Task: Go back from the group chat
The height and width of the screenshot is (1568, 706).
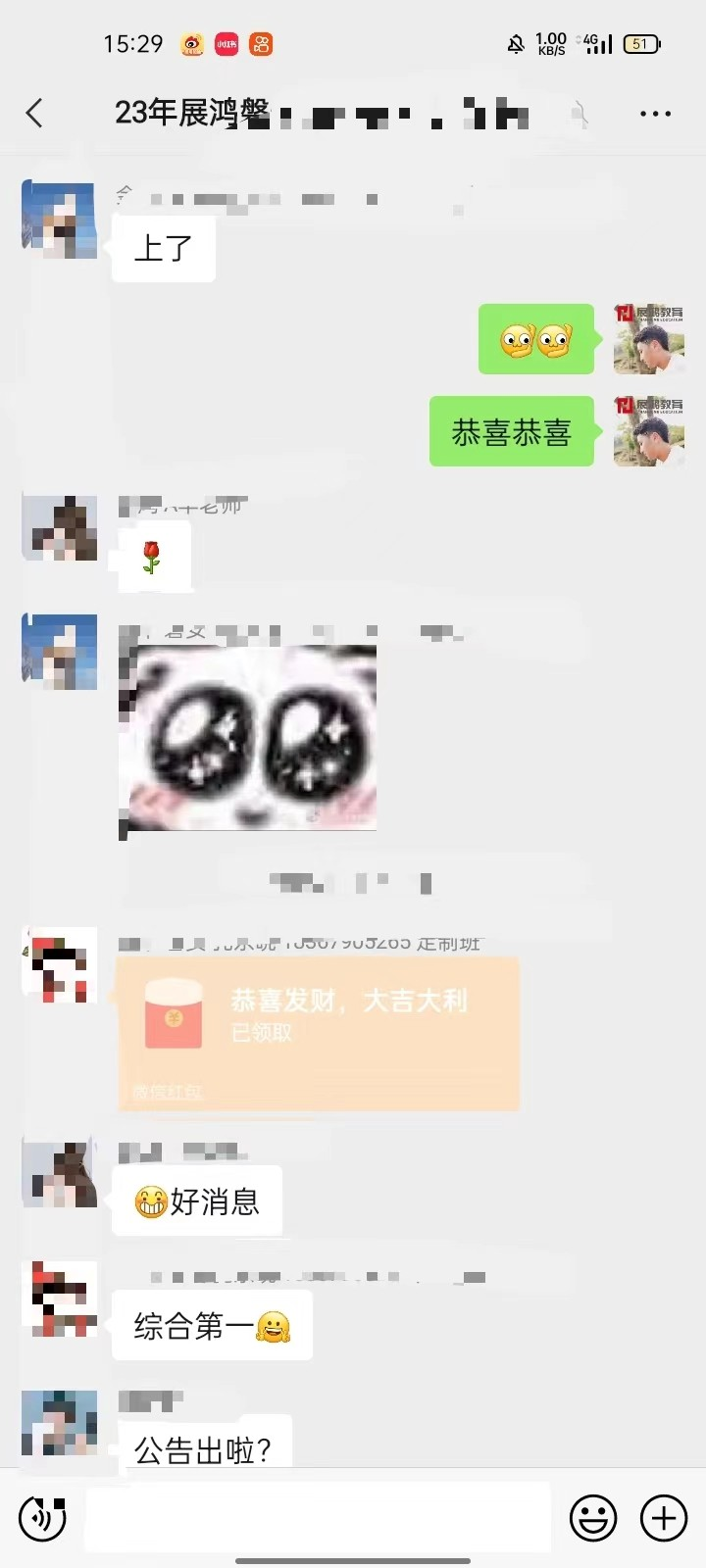Action: click(34, 114)
